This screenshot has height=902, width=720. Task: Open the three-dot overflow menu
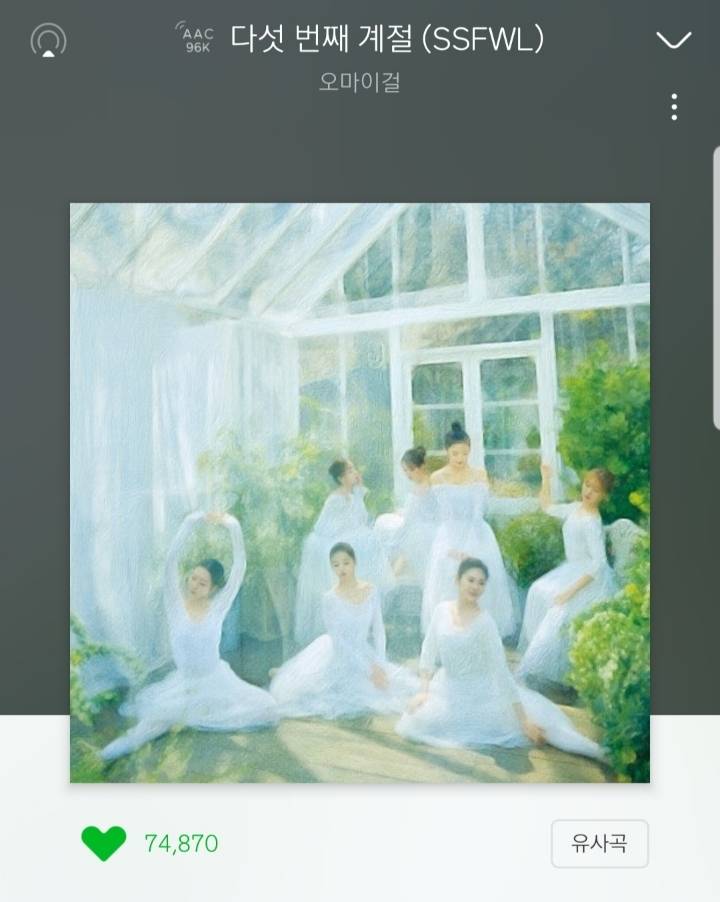click(675, 107)
